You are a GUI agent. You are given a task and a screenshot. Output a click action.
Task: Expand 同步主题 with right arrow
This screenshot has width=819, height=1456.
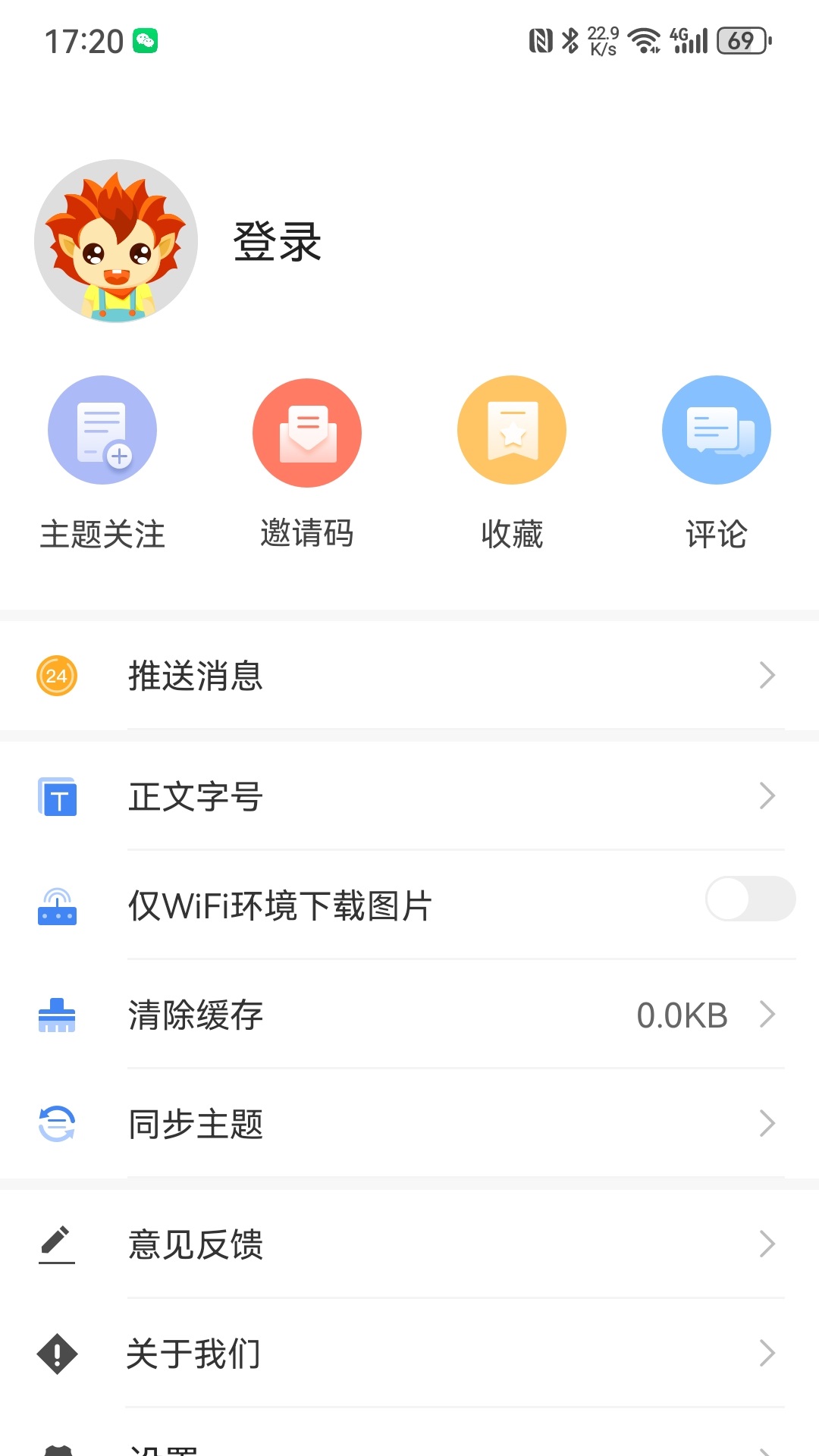[767, 1125]
